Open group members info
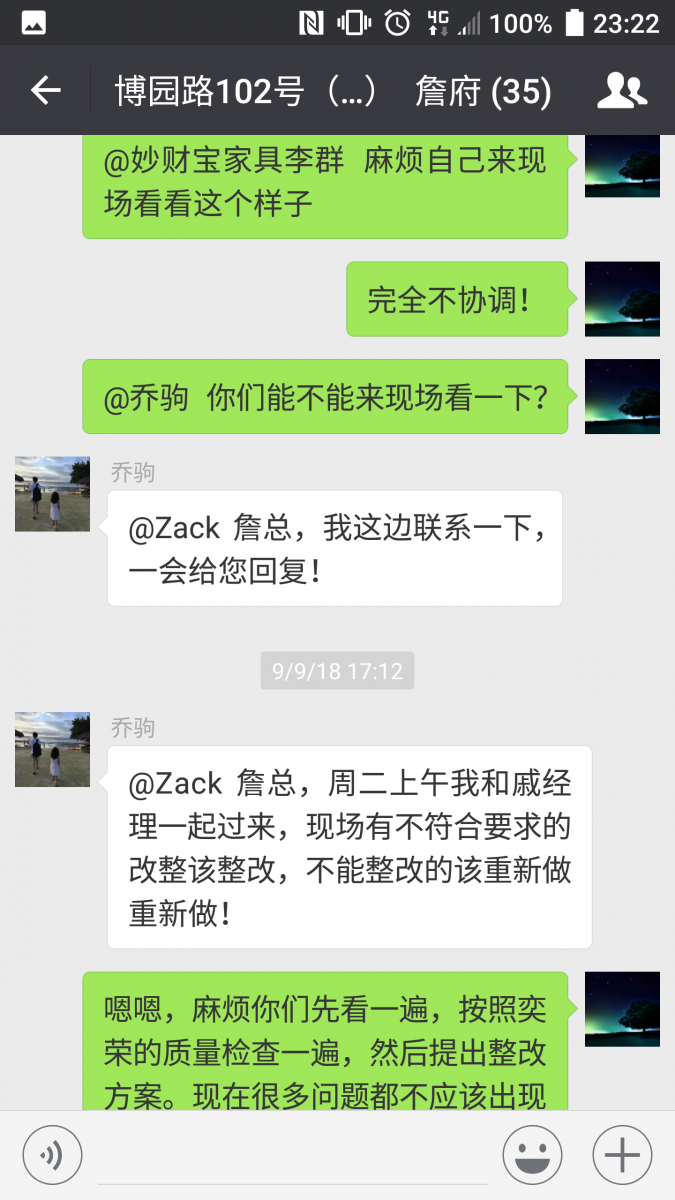This screenshot has width=675, height=1200. pos(622,91)
